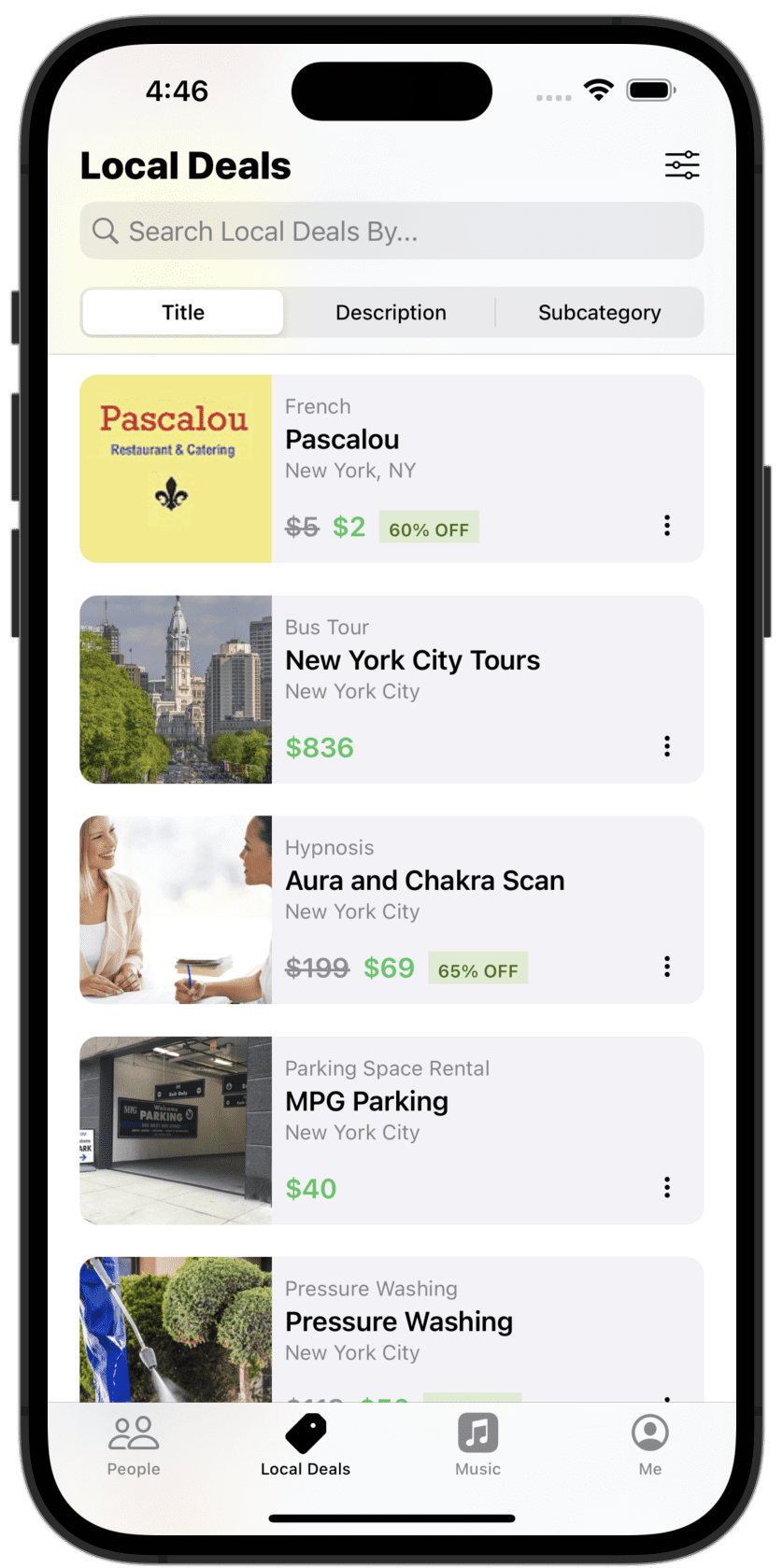Go to the People tab

134,1446
